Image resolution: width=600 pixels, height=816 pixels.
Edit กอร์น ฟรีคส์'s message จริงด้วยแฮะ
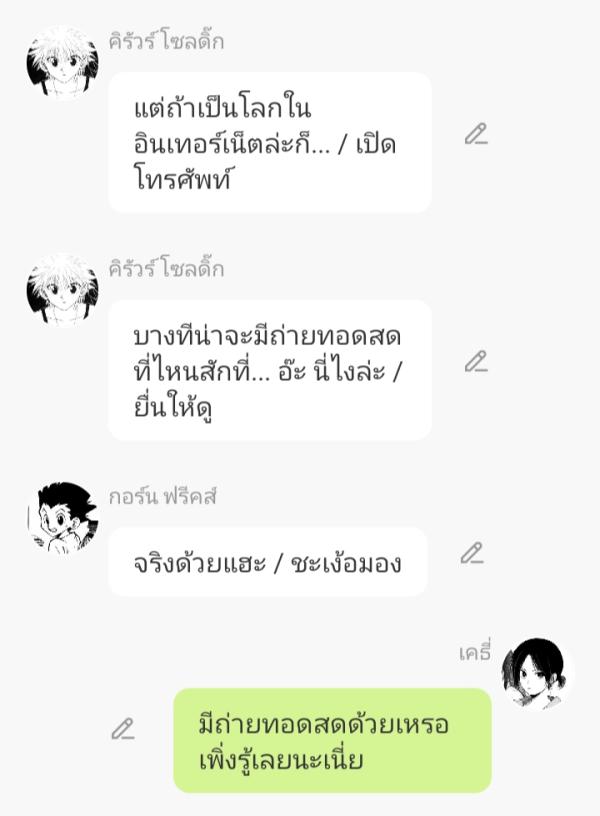(472, 554)
